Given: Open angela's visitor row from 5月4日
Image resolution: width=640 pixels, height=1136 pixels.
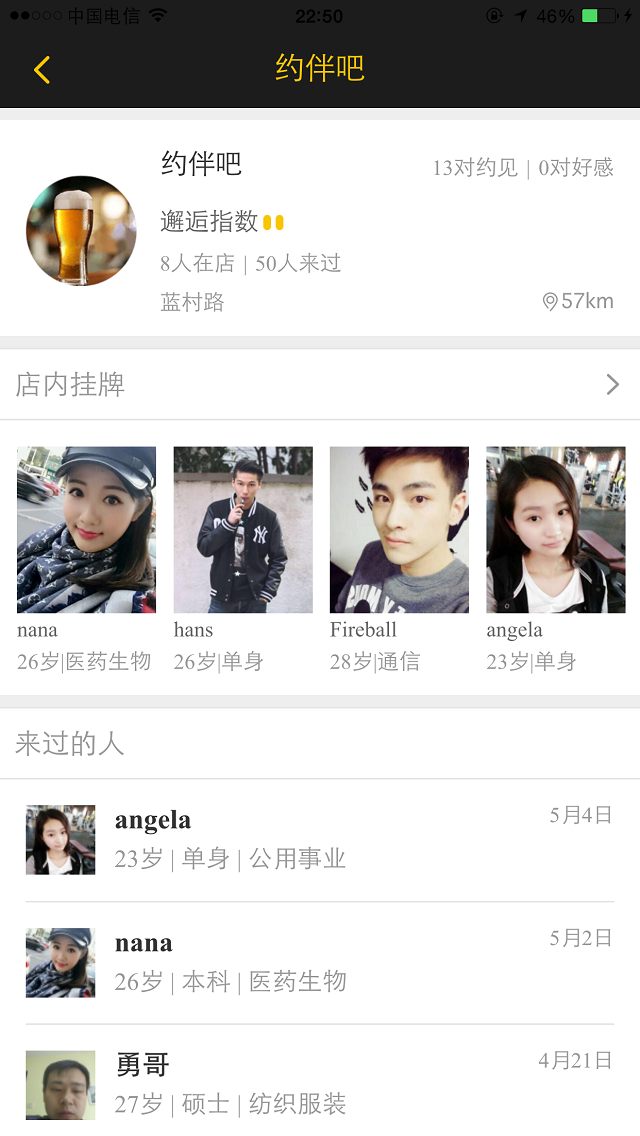Looking at the screenshot, I should point(320,840).
